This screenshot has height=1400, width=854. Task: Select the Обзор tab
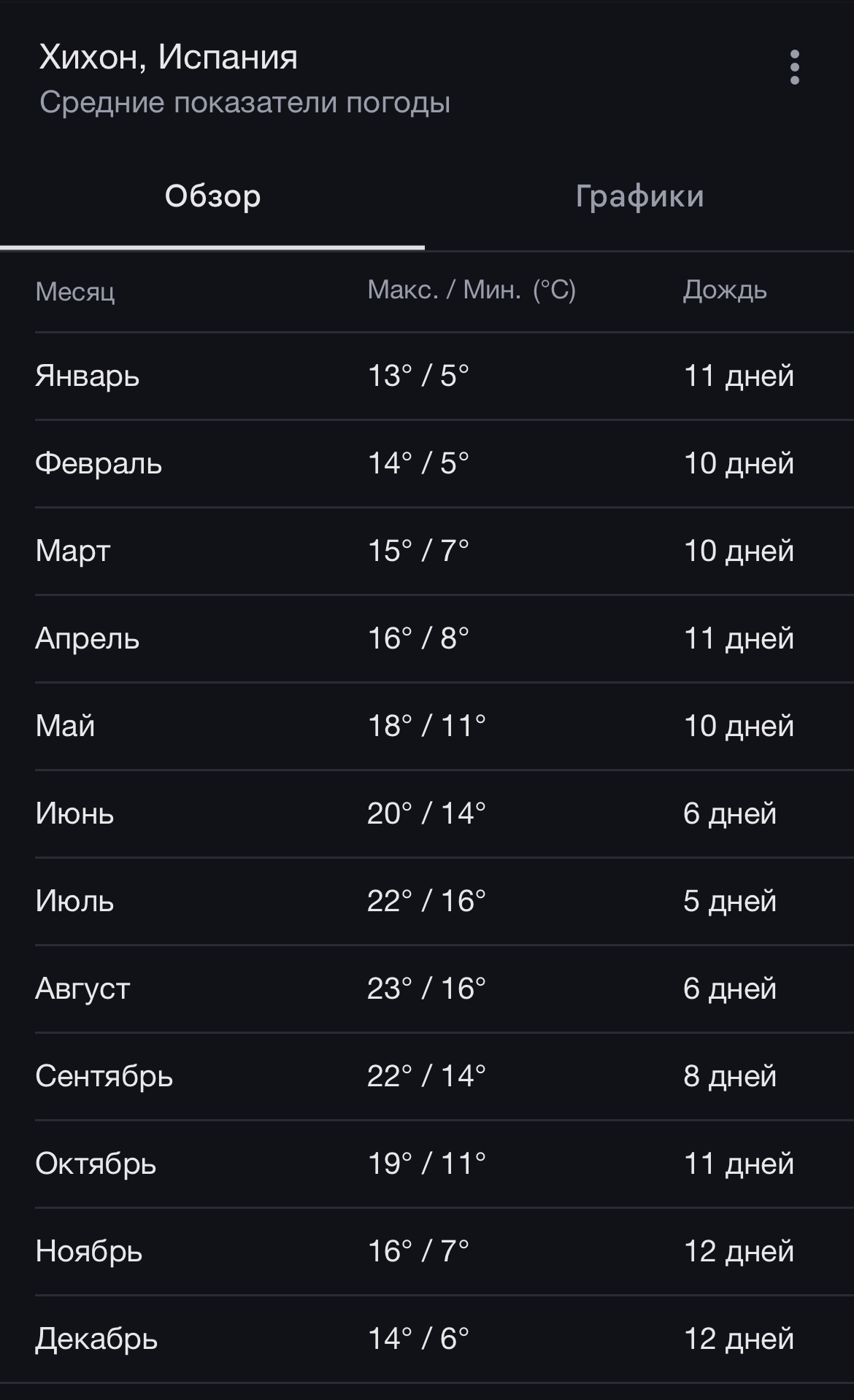pos(212,197)
